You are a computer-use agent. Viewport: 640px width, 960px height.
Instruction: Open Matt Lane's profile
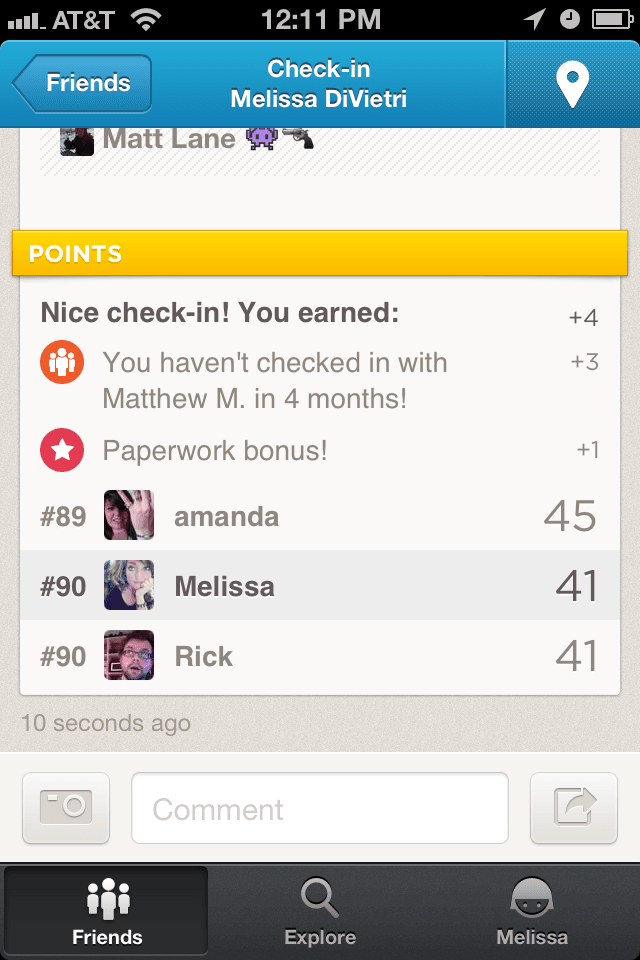(170, 138)
